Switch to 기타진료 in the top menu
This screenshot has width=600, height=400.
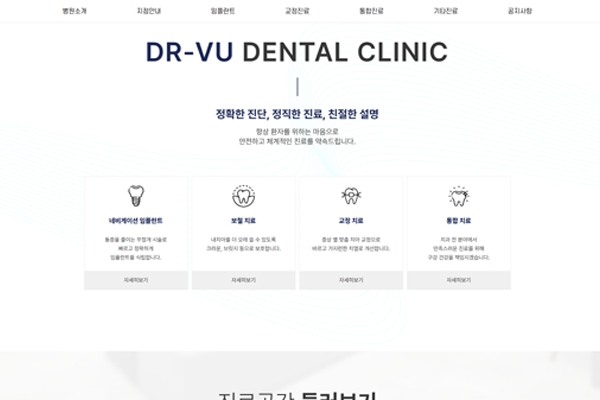pyautogui.click(x=447, y=9)
